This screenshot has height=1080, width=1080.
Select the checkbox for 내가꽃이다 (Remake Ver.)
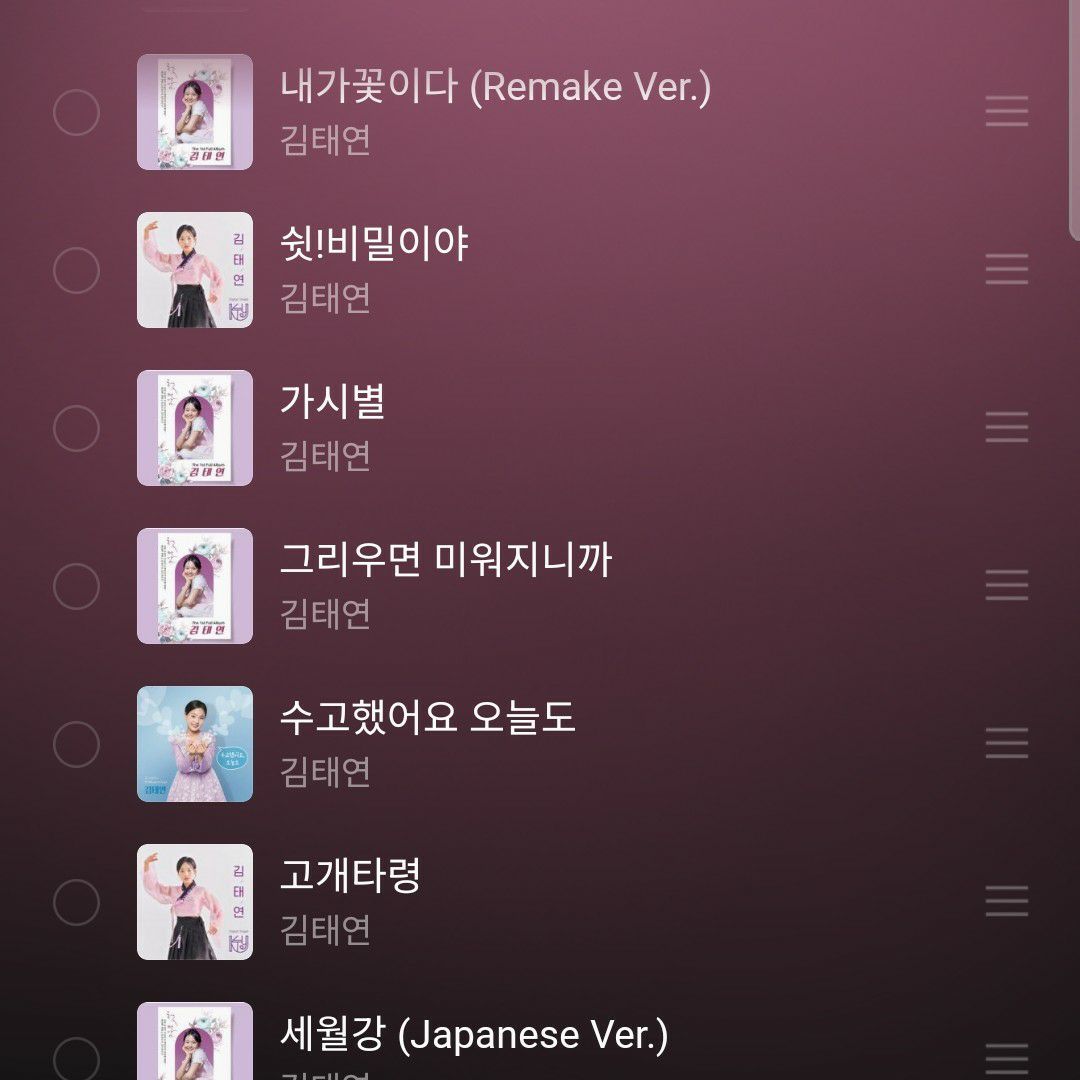[76, 112]
